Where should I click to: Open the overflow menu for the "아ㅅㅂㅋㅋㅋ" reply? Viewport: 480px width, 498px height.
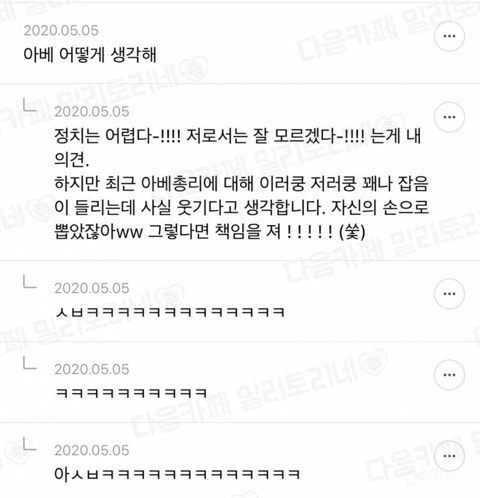coord(449,456)
